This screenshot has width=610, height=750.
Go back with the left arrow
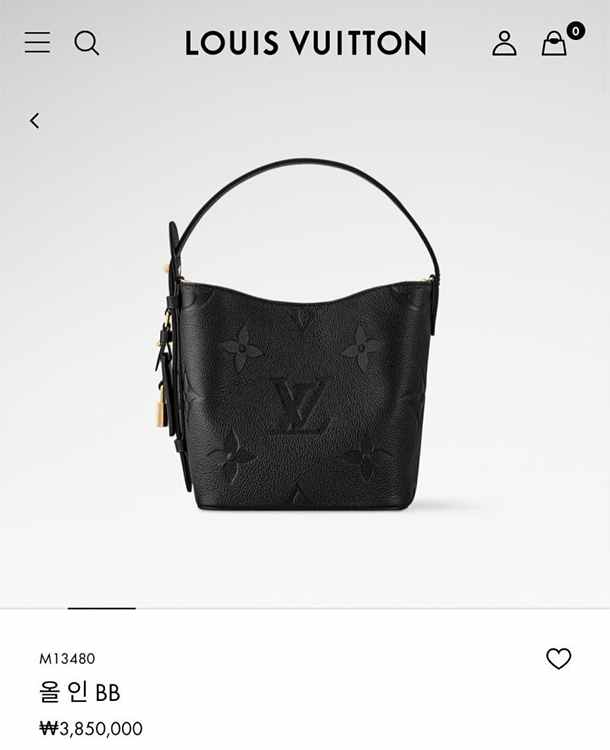34,121
